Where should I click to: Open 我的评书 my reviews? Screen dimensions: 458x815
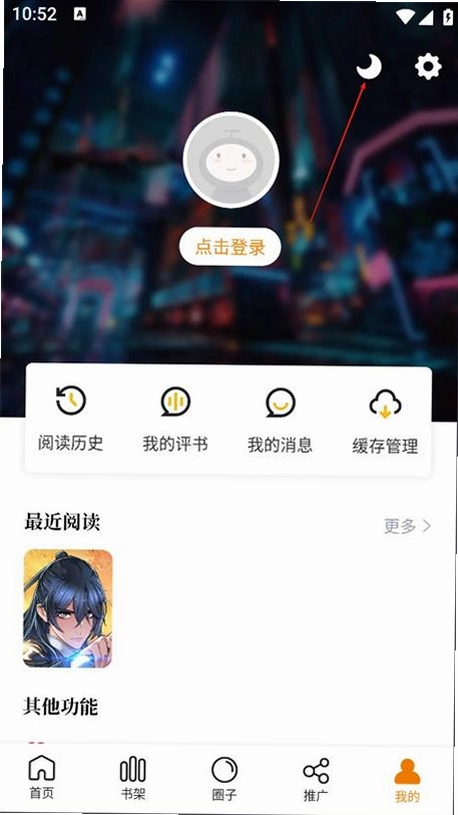175,419
